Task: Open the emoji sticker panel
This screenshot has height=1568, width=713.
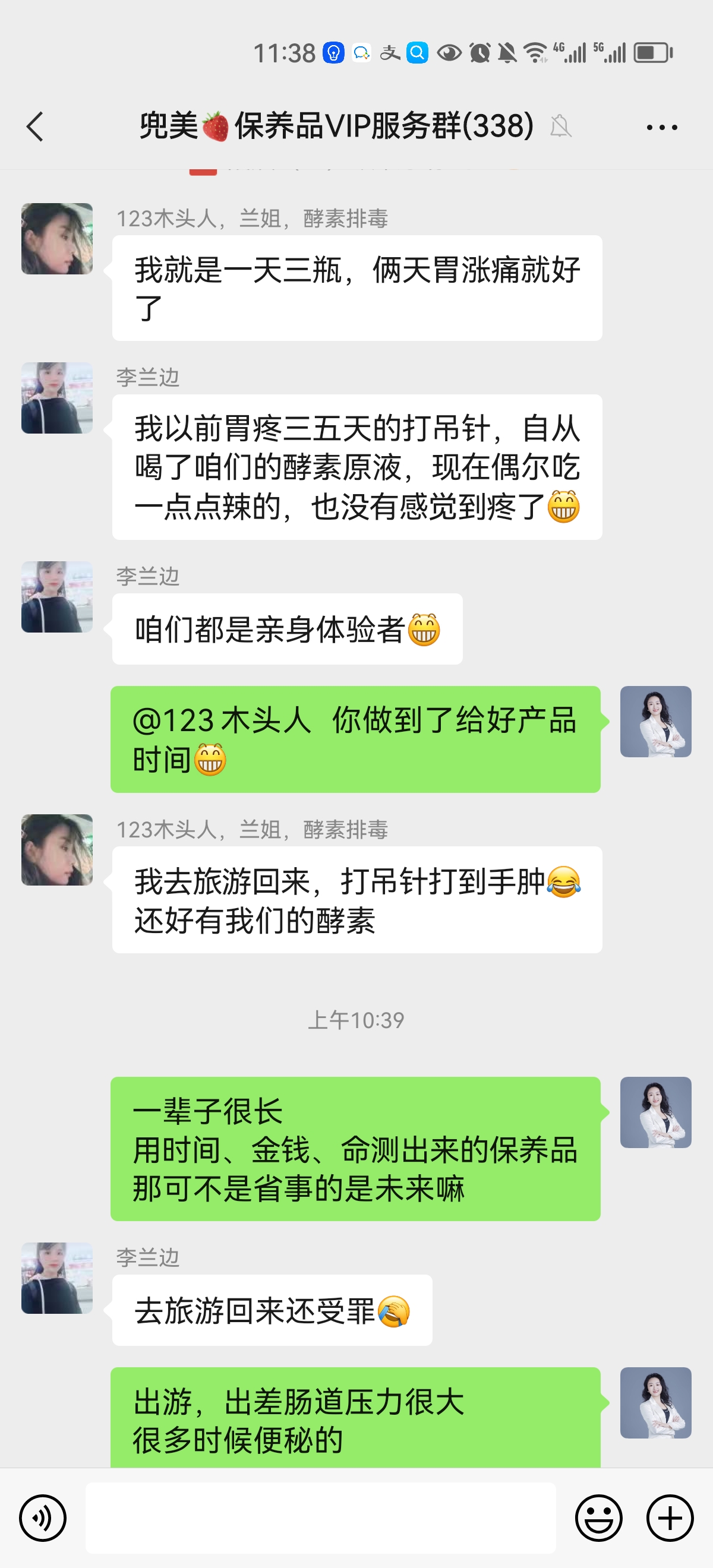Action: click(x=598, y=1518)
